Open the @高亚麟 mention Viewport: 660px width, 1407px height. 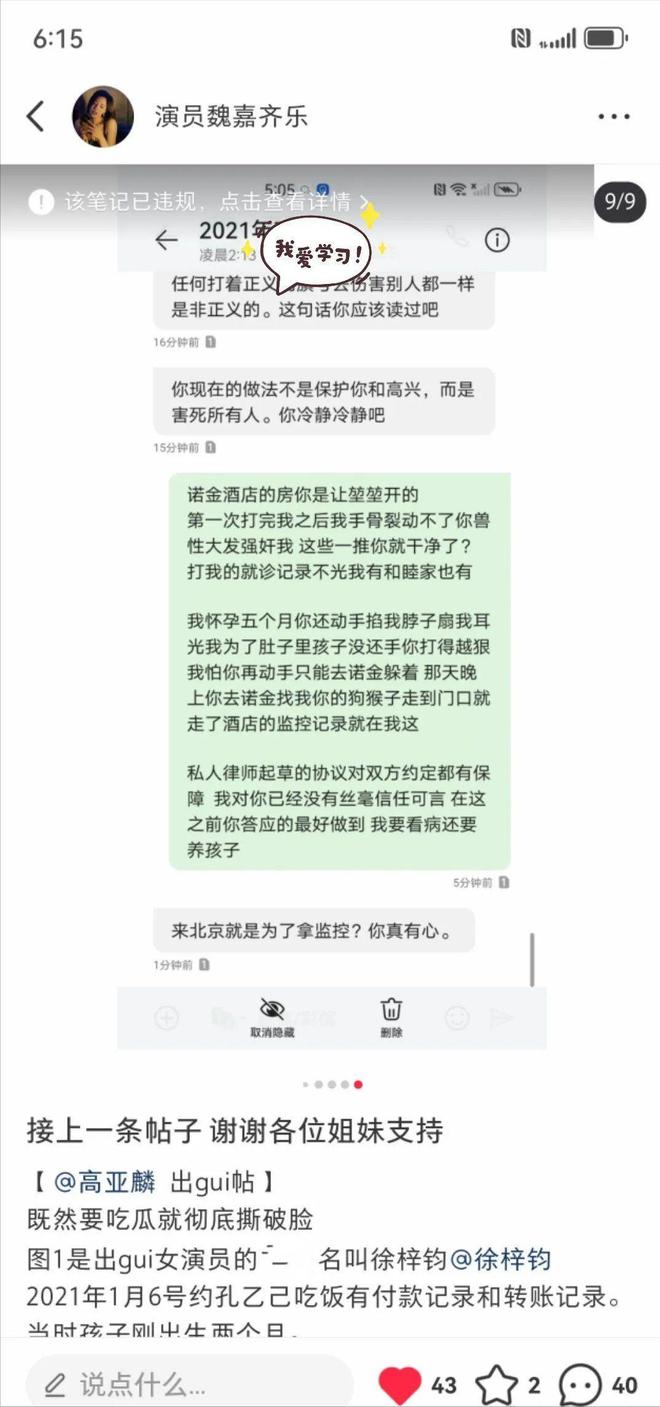coord(105,1182)
